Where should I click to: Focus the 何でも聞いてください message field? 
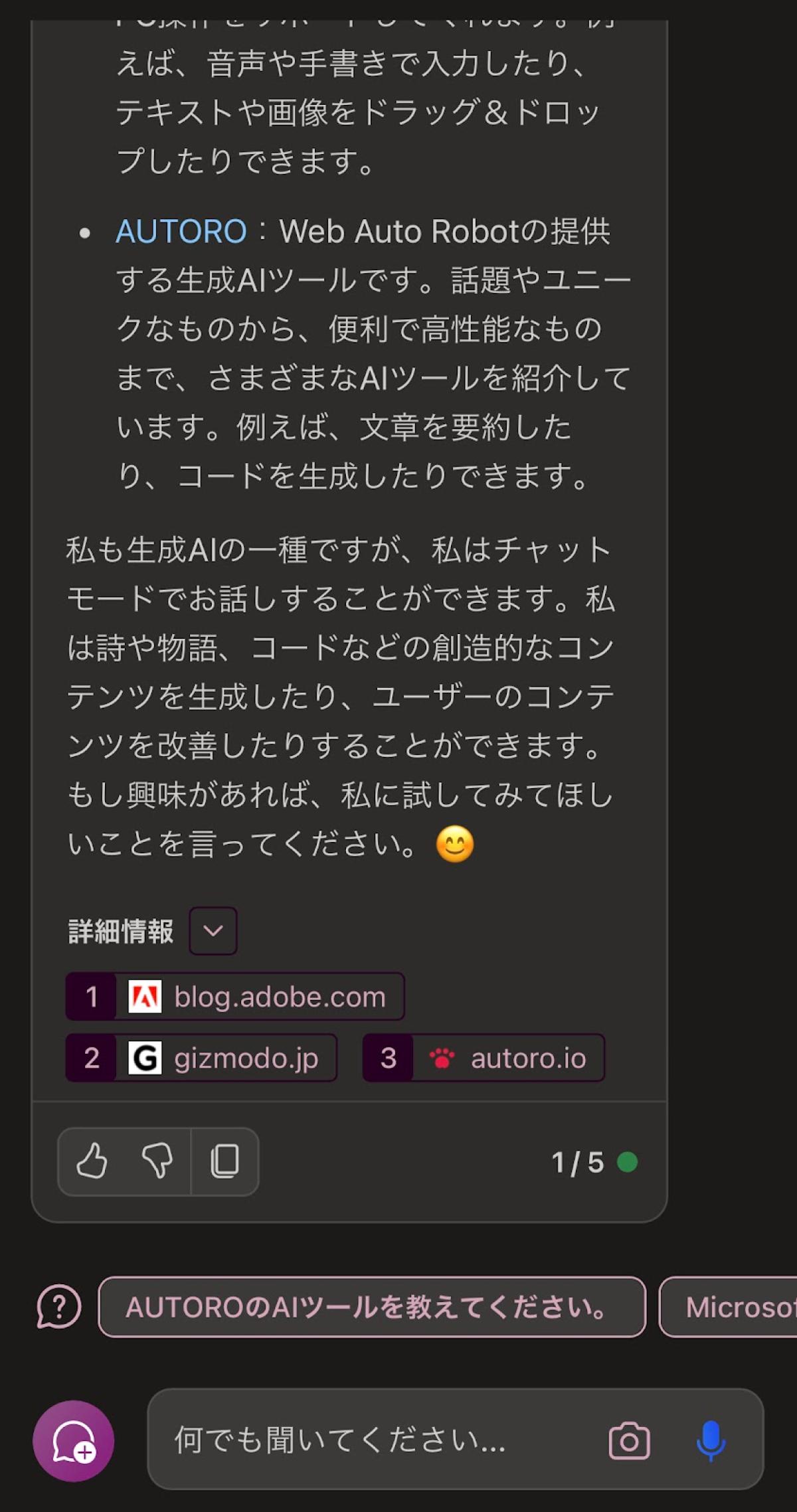click(372, 1441)
